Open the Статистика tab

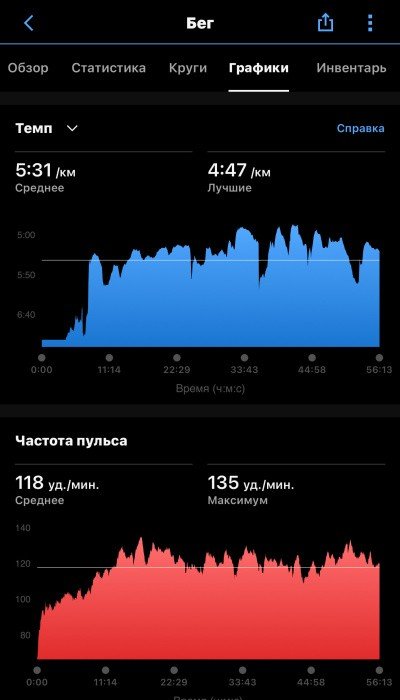tap(108, 68)
